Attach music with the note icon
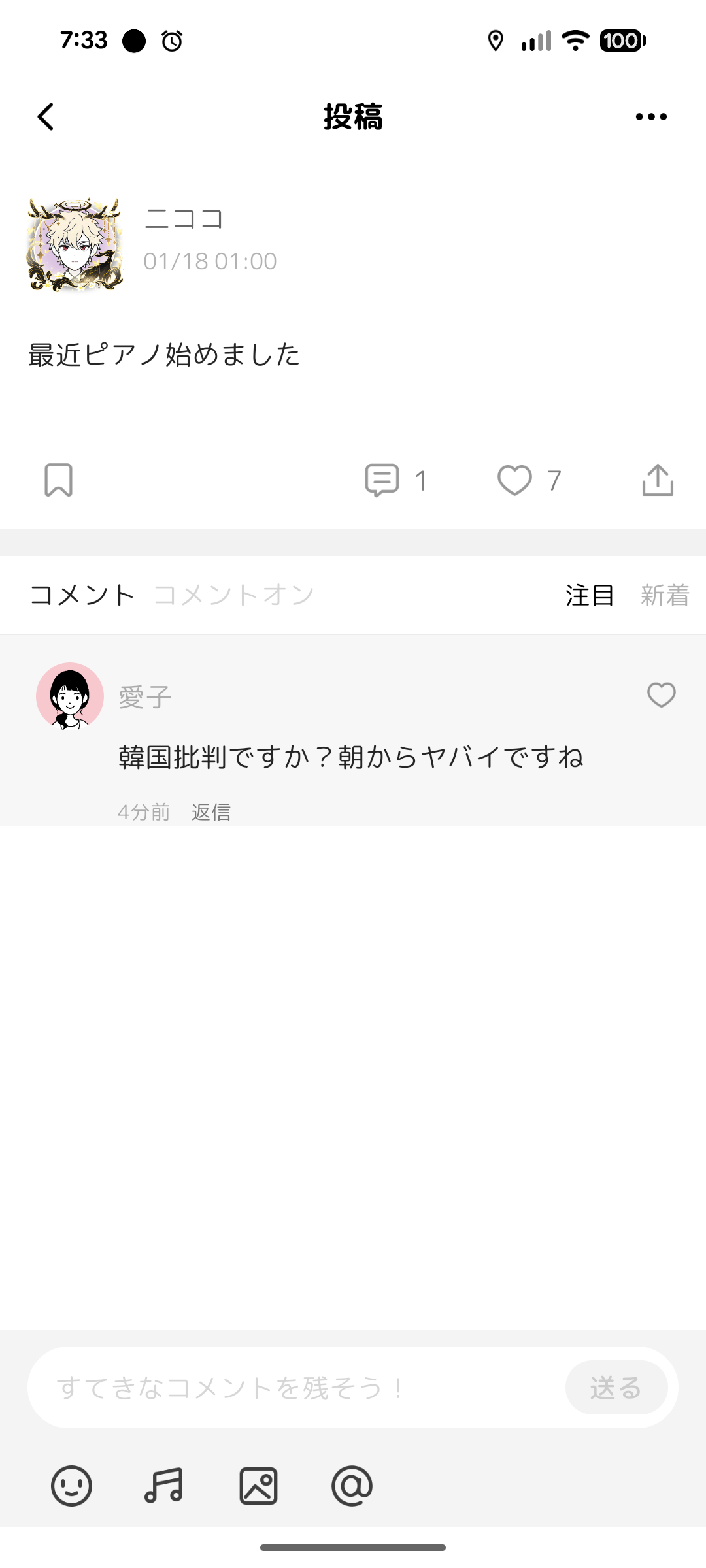This screenshot has width=706, height=1568. [x=163, y=1486]
